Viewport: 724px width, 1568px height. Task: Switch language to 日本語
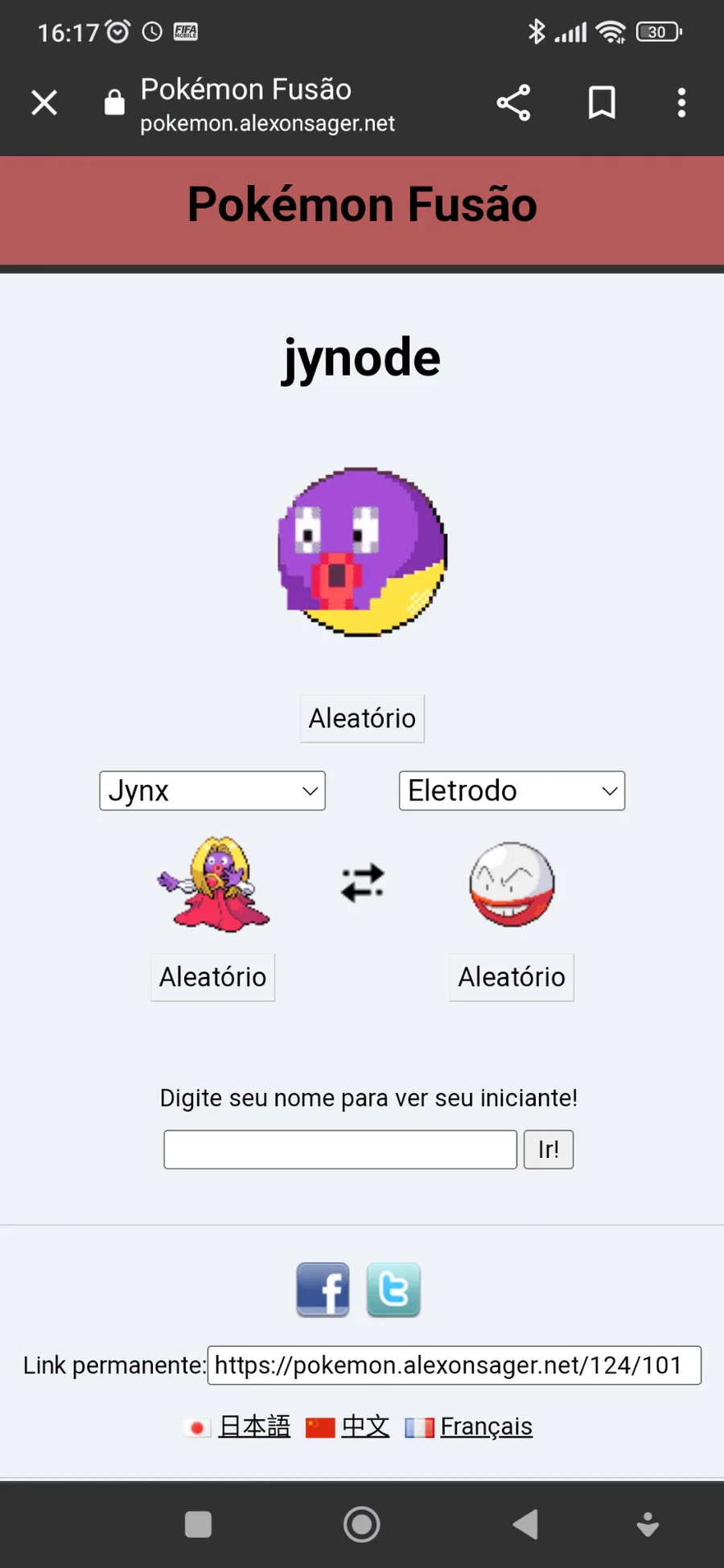[254, 1426]
